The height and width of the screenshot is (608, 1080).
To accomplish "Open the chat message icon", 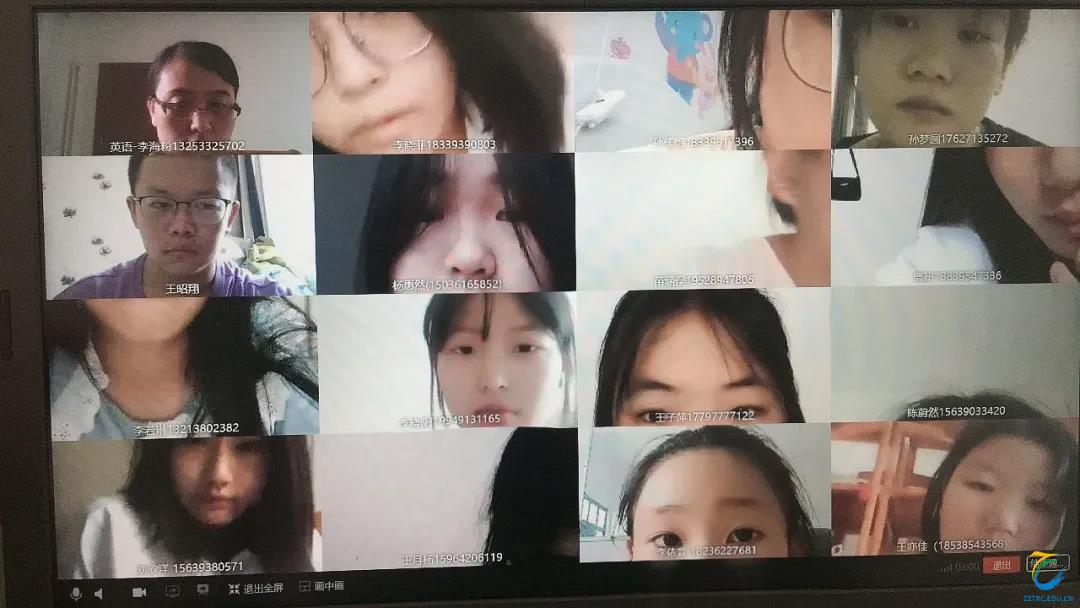I will [203, 590].
